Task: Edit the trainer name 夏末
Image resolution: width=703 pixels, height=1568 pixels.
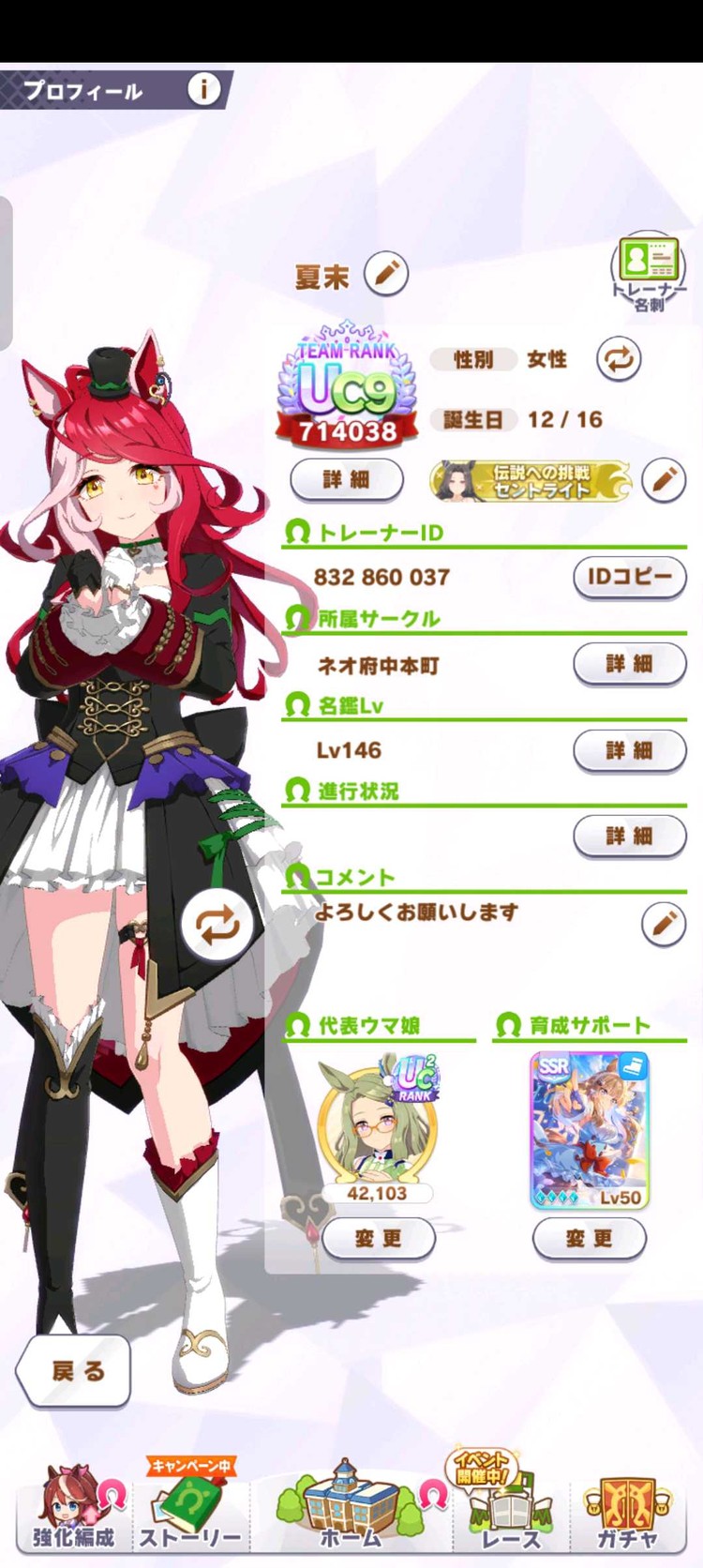Action: click(385, 275)
